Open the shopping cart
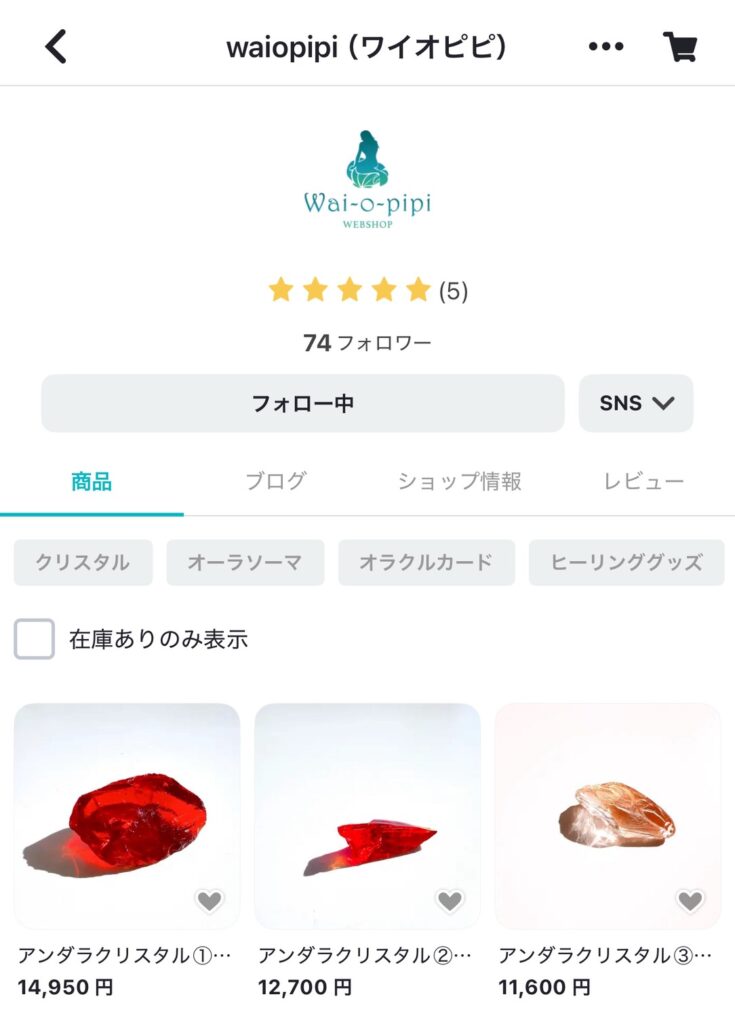The height and width of the screenshot is (1024, 735). pyautogui.click(x=680, y=46)
